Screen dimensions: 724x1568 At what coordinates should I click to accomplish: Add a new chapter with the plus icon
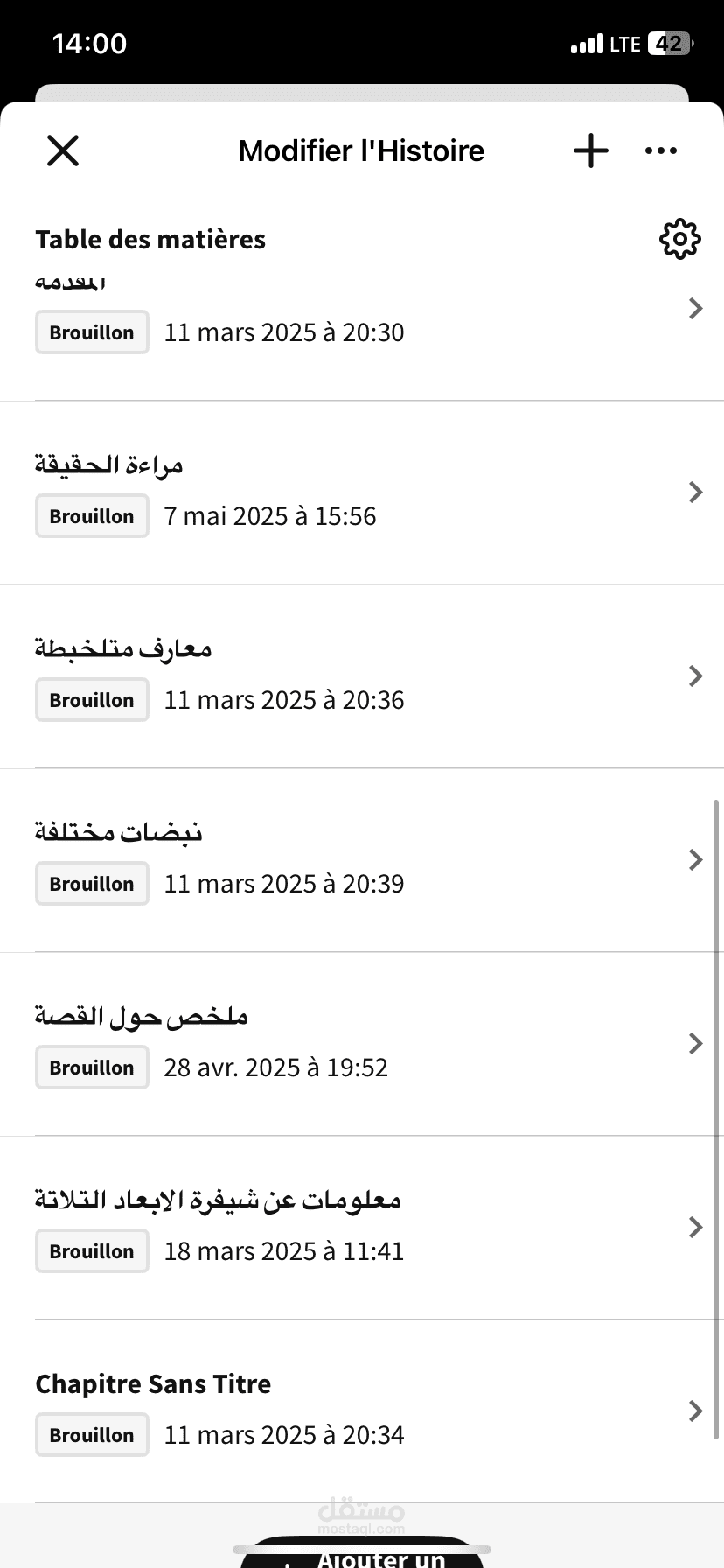coord(591,150)
